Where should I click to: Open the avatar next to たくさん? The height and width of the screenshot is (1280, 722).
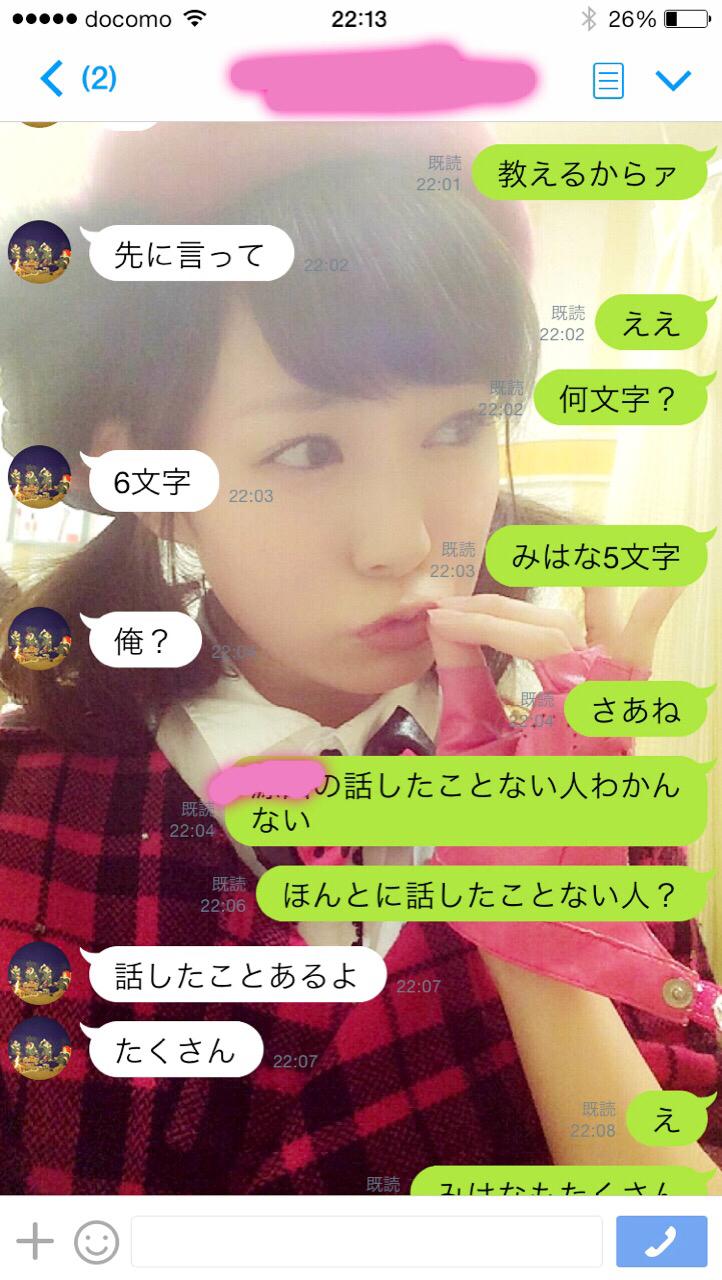coord(40,1048)
